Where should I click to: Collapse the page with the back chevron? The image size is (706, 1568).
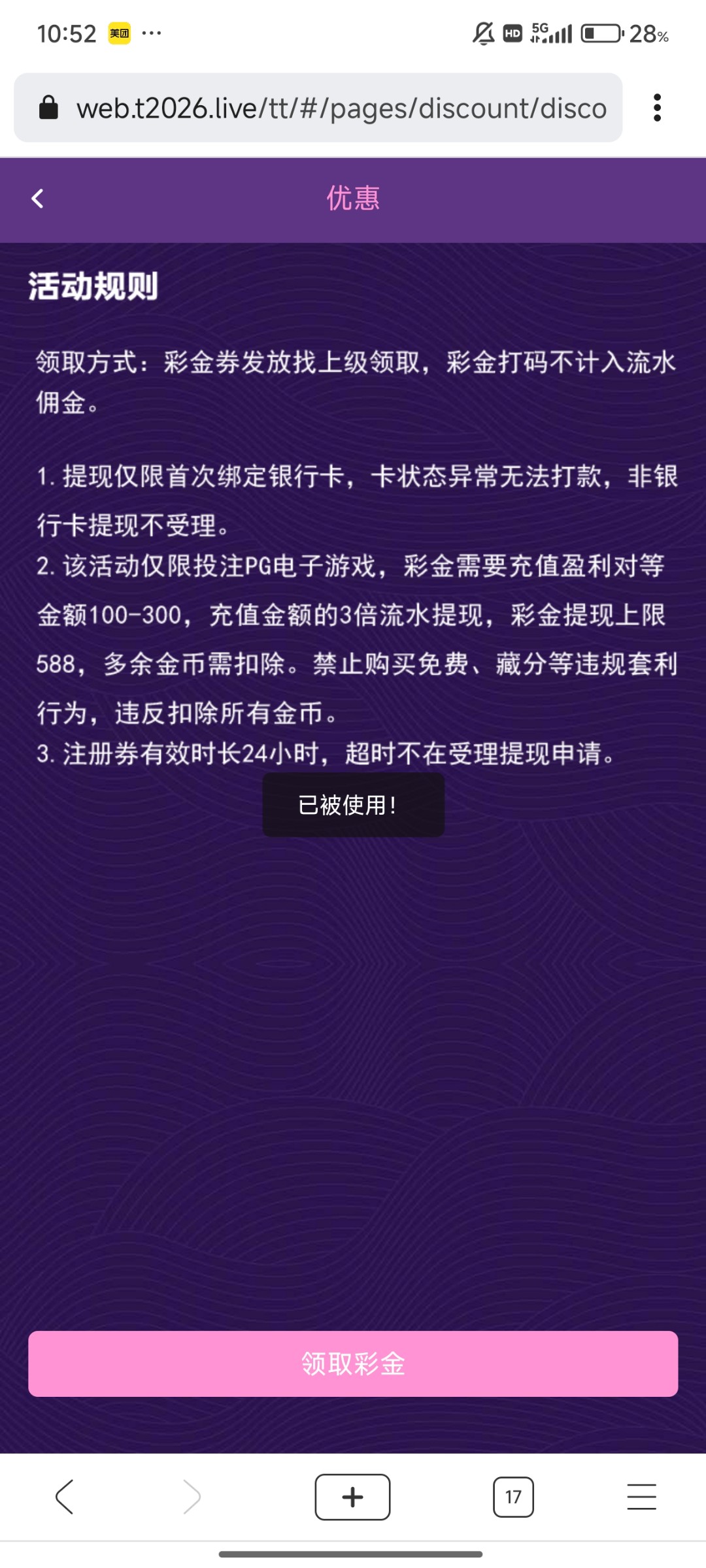pos(37,199)
